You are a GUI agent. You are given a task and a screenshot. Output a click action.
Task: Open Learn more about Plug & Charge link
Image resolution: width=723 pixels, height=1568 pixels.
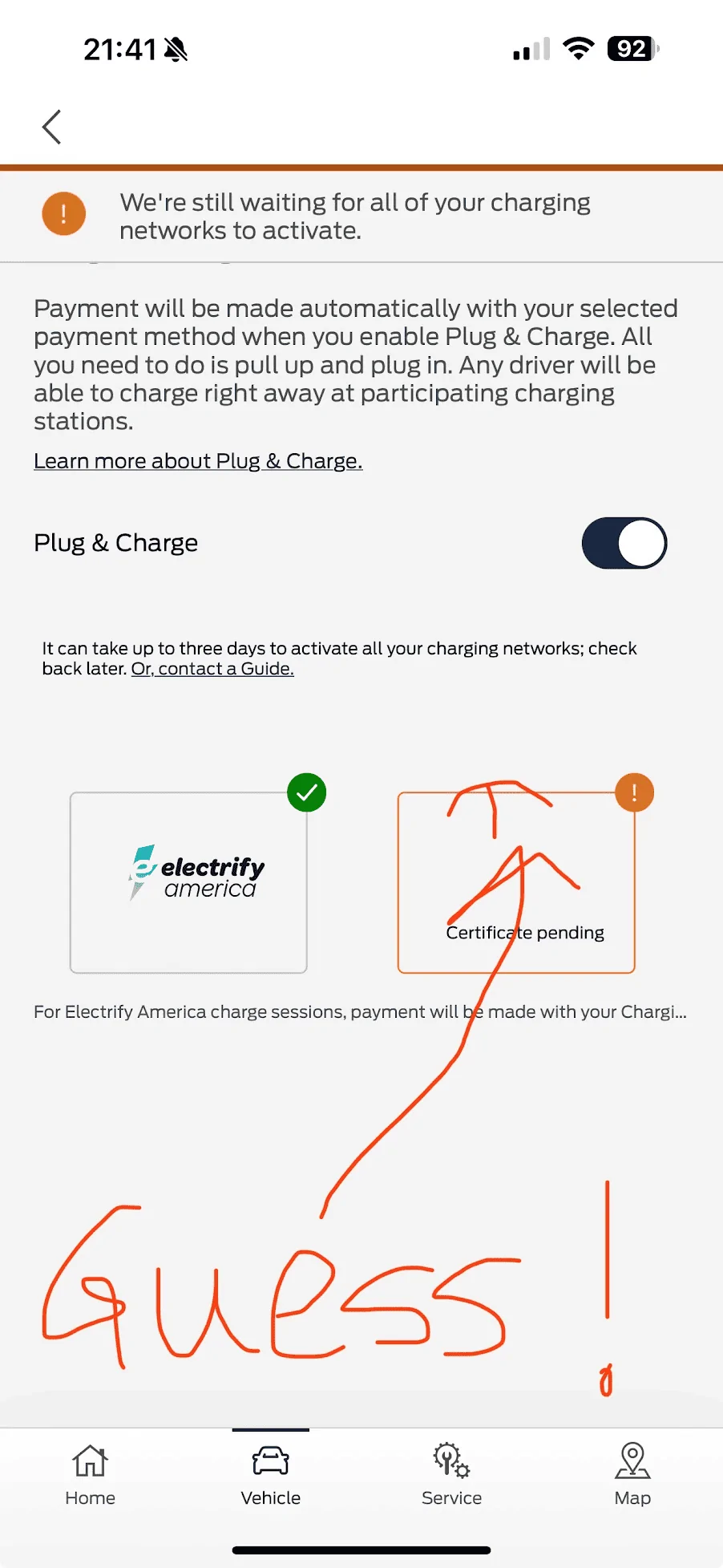click(x=198, y=461)
